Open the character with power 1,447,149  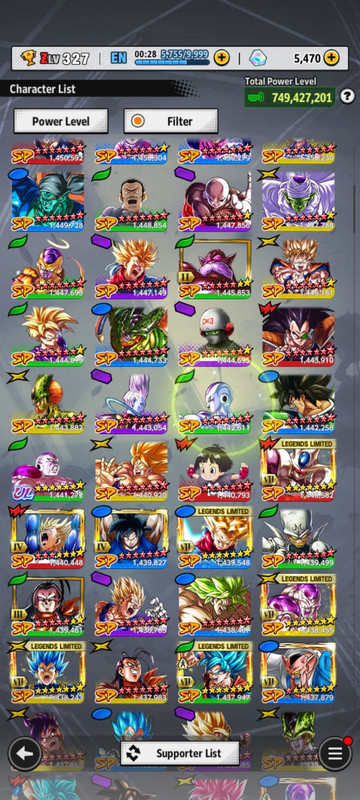(x=131, y=268)
